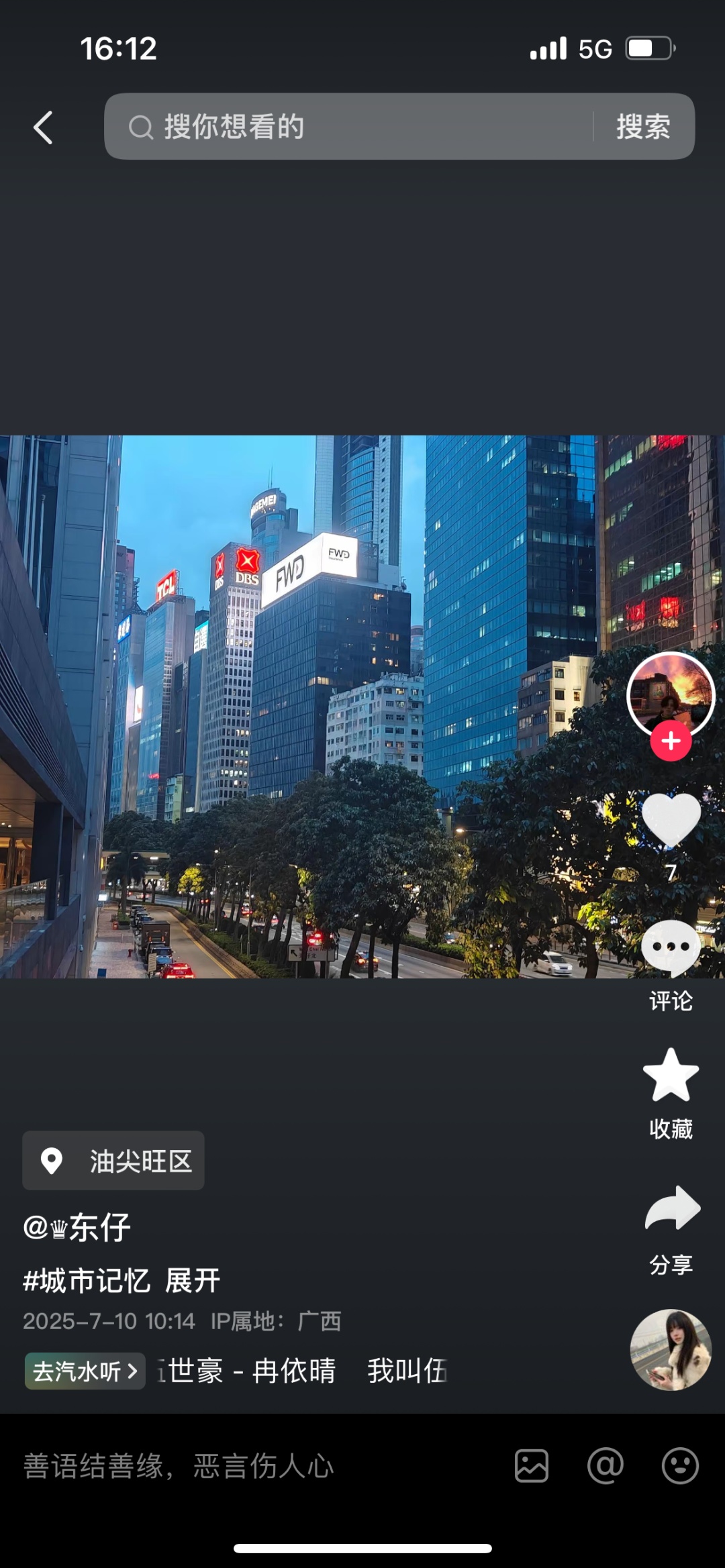Like this video with the heart

pyautogui.click(x=671, y=820)
